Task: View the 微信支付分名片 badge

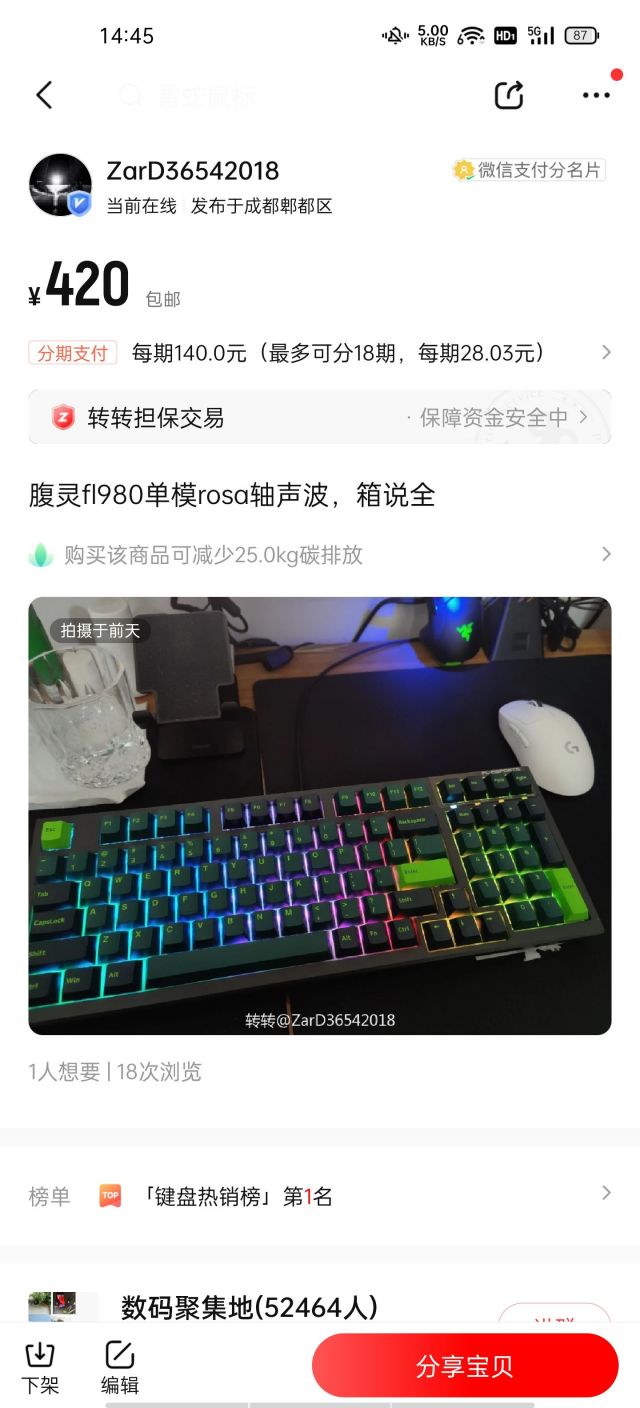Action: 528,170
